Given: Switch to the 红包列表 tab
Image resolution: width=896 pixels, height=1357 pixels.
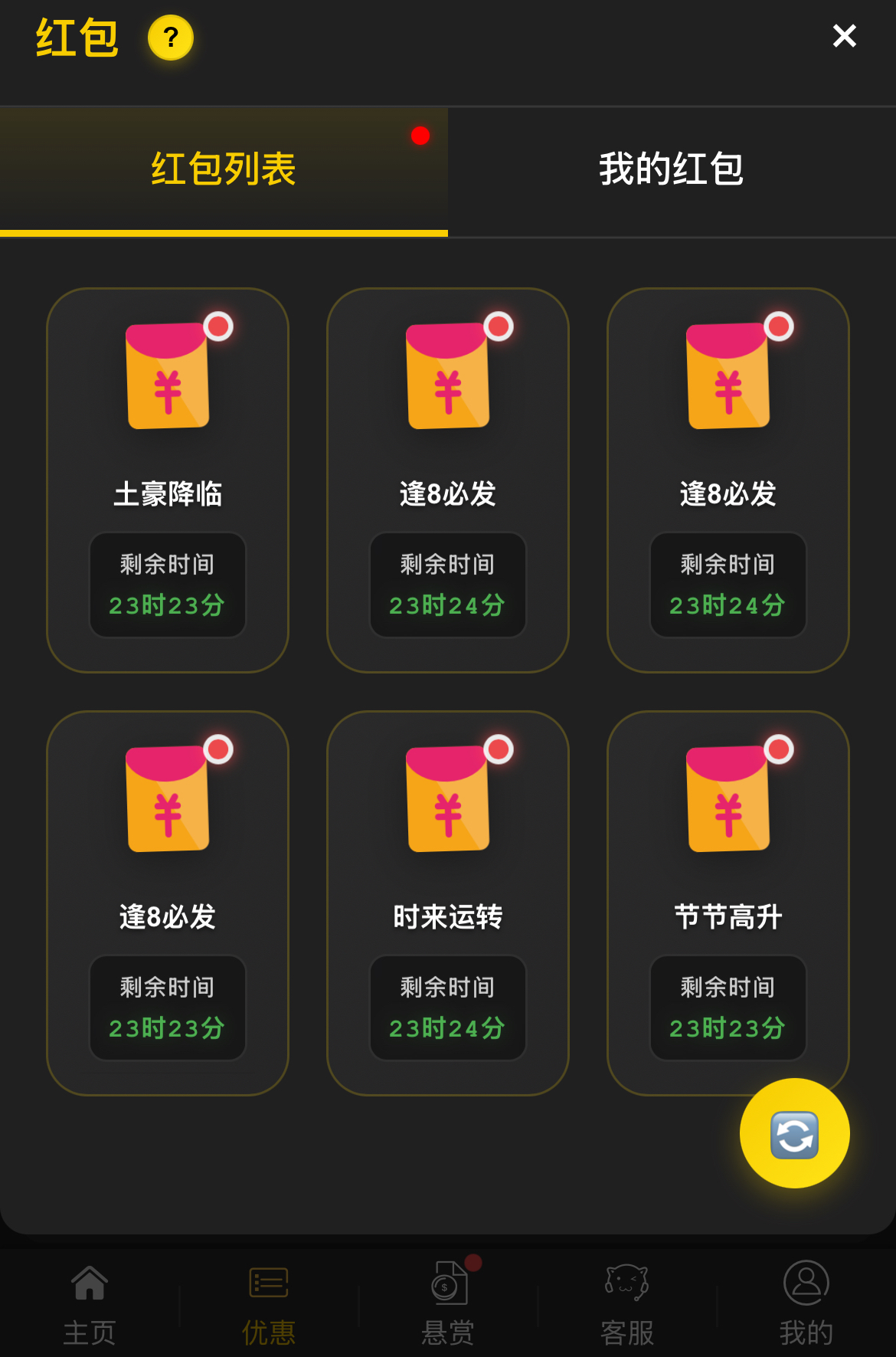Looking at the screenshot, I should pyautogui.click(x=224, y=169).
